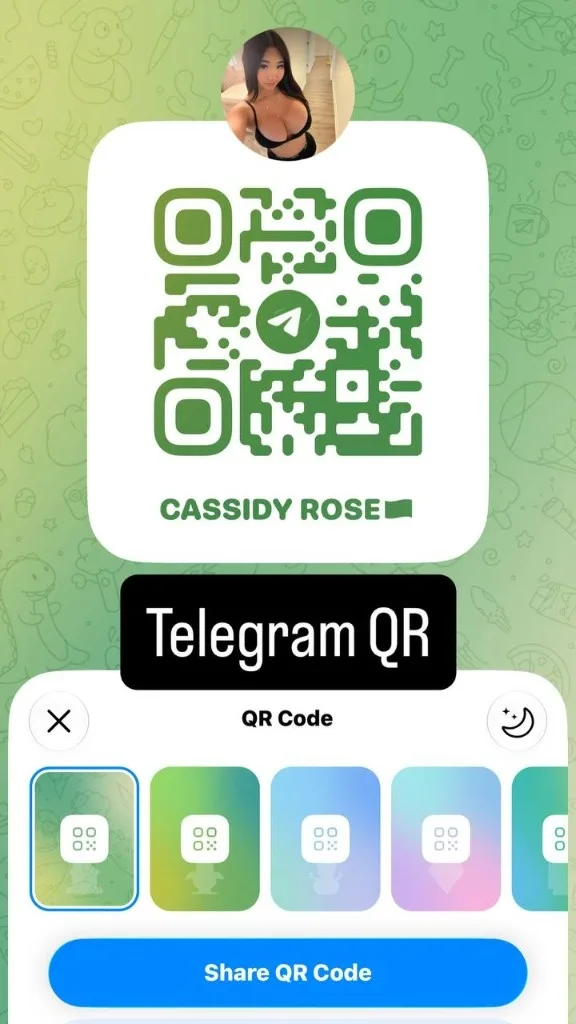Image resolution: width=576 pixels, height=1024 pixels.
Task: Select the first doodle-pattern green theme
Action: pyautogui.click(x=84, y=839)
